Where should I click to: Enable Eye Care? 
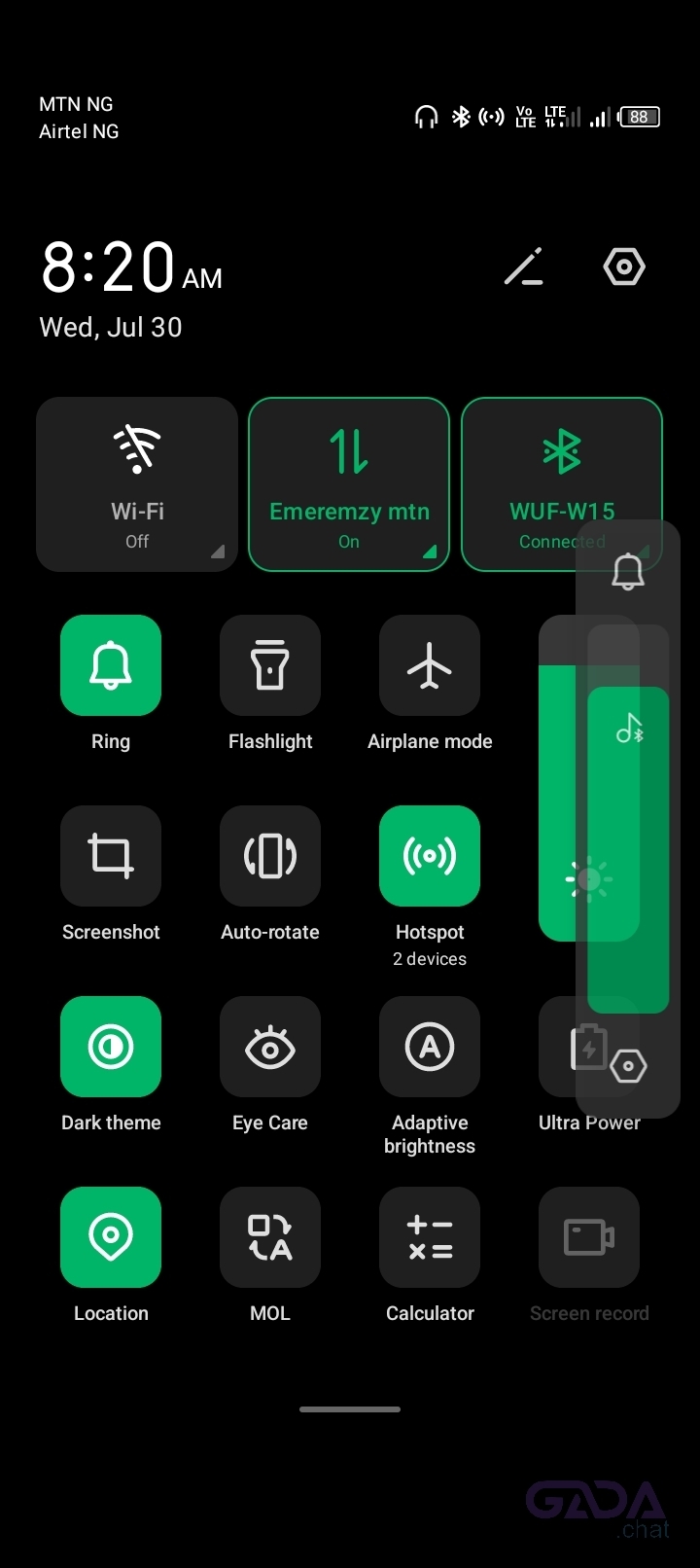click(x=270, y=1047)
